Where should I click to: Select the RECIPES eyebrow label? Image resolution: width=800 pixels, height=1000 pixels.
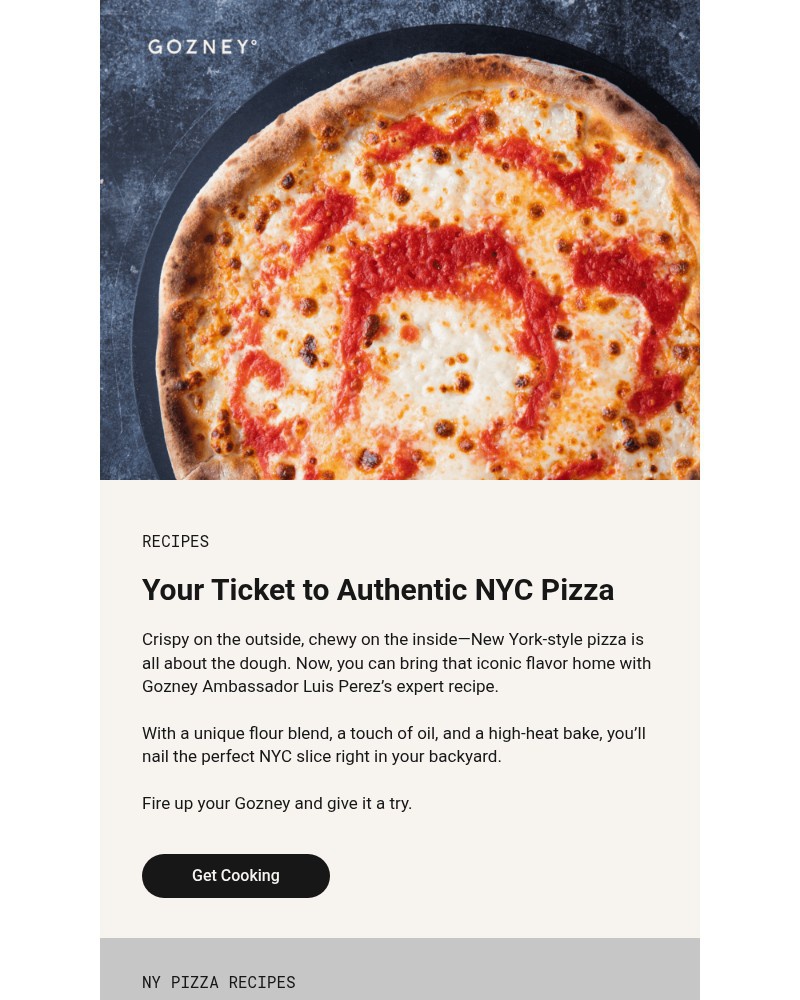point(175,541)
